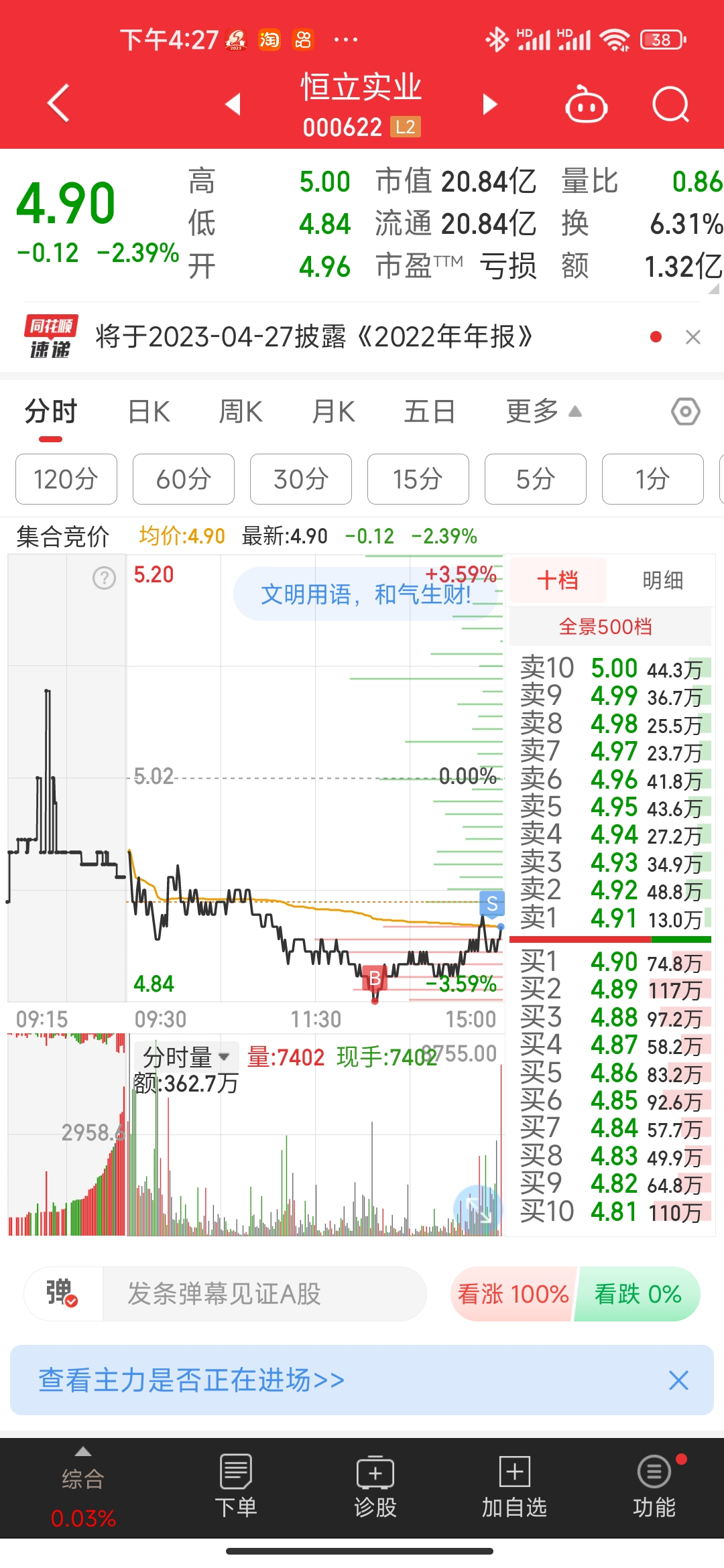The height and width of the screenshot is (1568, 724).
Task: Open chart settings hexagon icon
Action: point(685,411)
